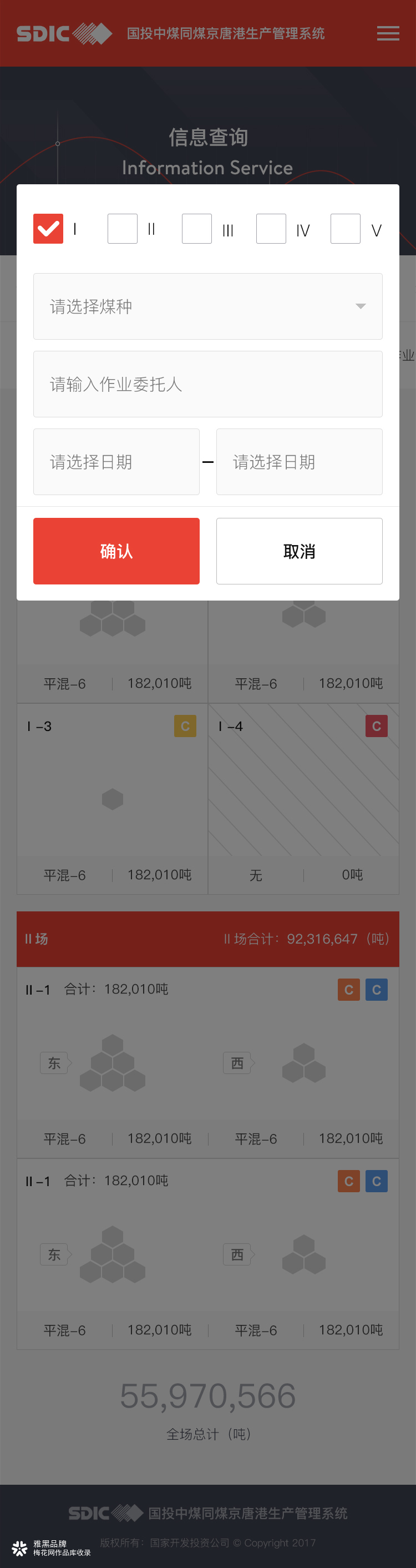Open the start date picker
Screen dimensions: 416x1568
click(116, 462)
